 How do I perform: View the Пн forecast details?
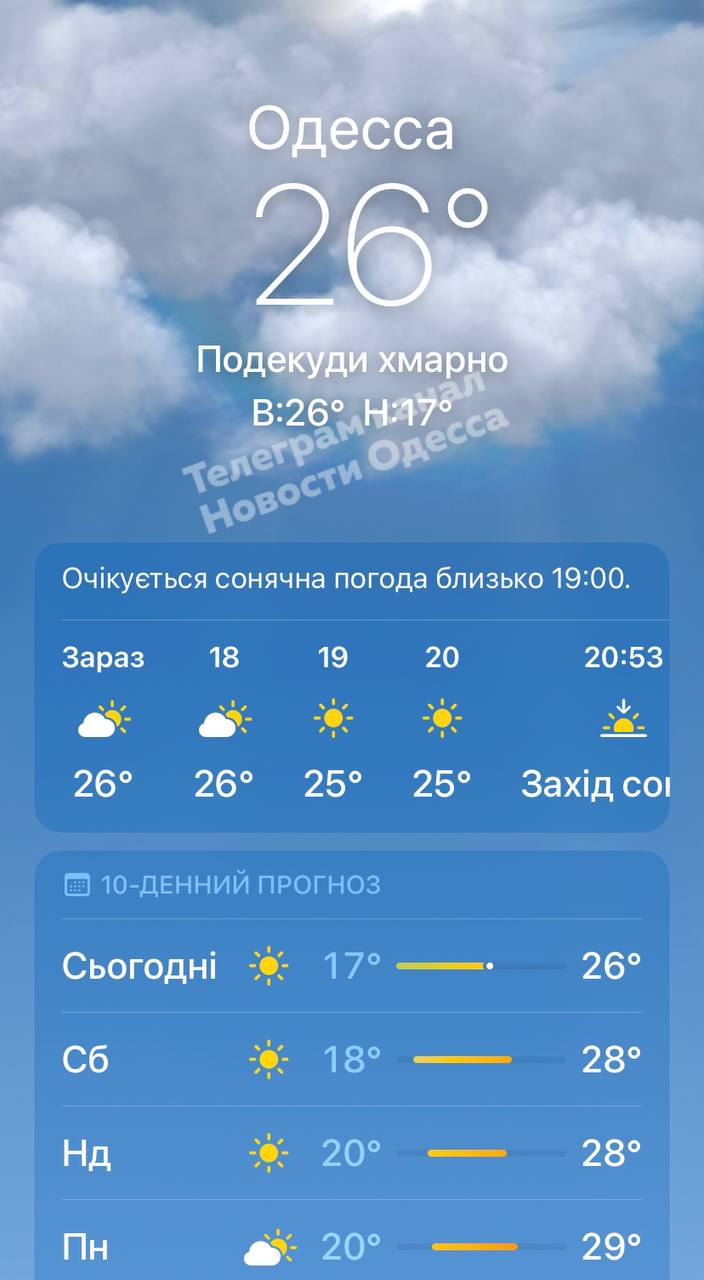click(x=352, y=1247)
